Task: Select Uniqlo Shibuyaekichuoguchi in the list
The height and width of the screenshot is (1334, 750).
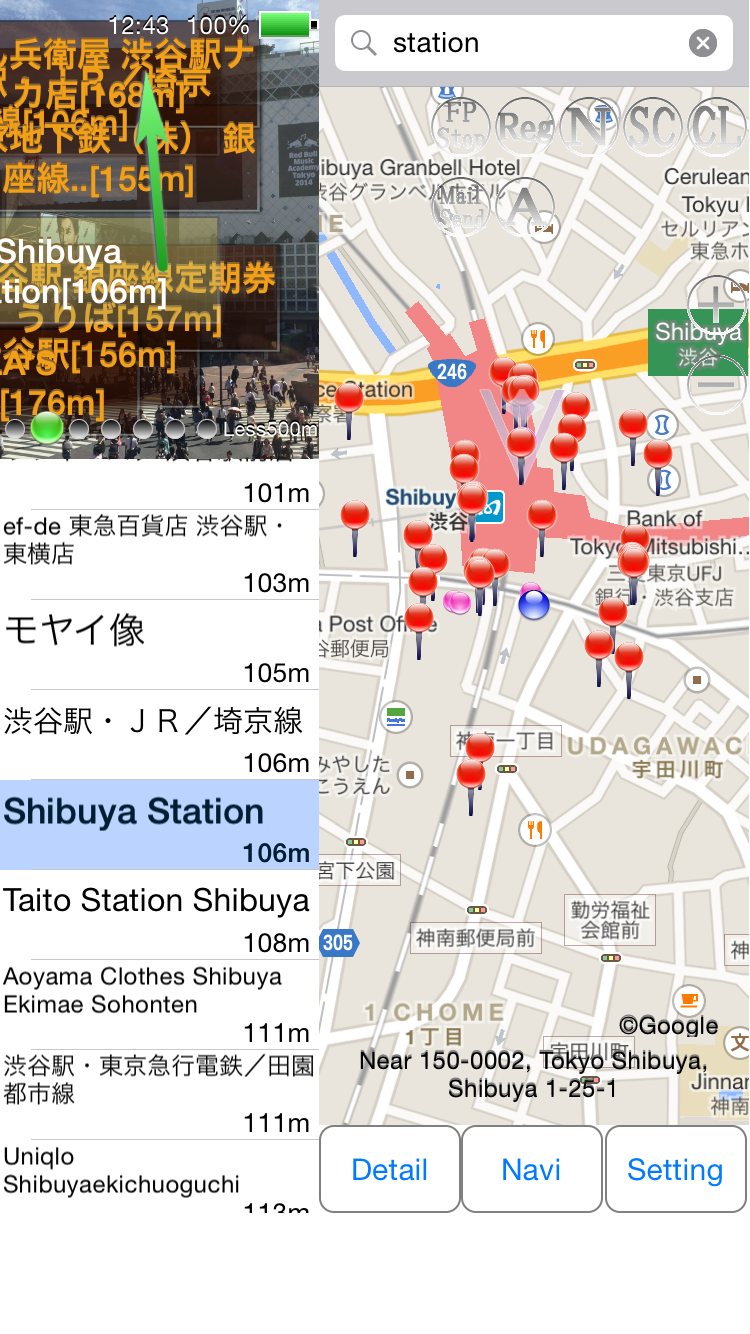Action: pyautogui.click(x=160, y=1176)
